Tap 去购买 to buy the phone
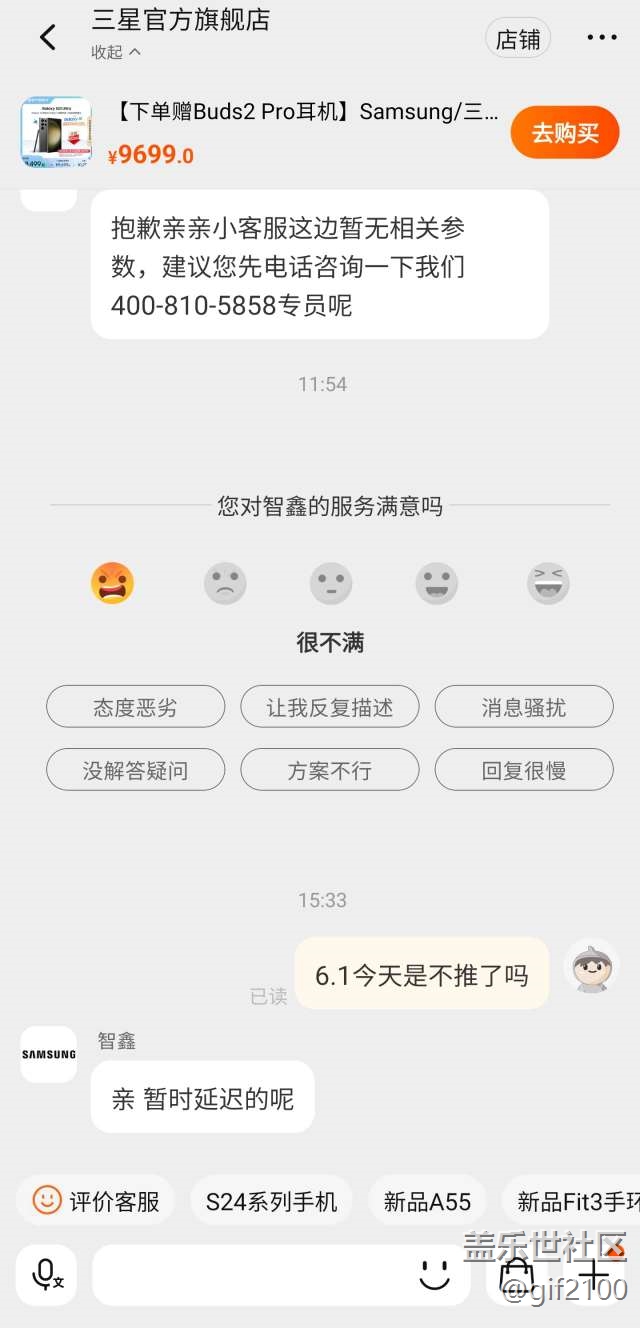The width and height of the screenshot is (640, 1328). (x=565, y=132)
